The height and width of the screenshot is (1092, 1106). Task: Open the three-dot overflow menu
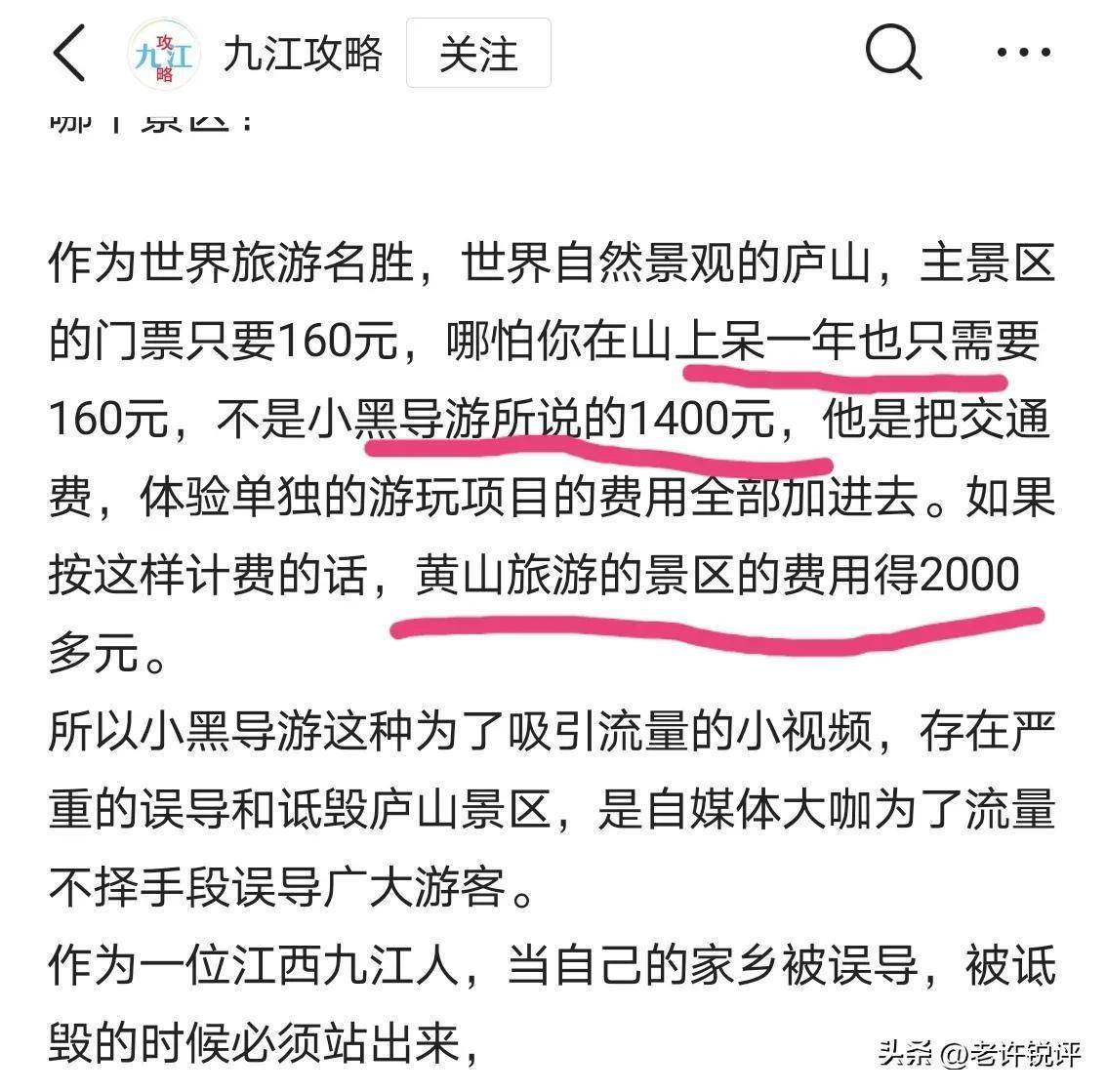pyautogui.click(x=1024, y=53)
